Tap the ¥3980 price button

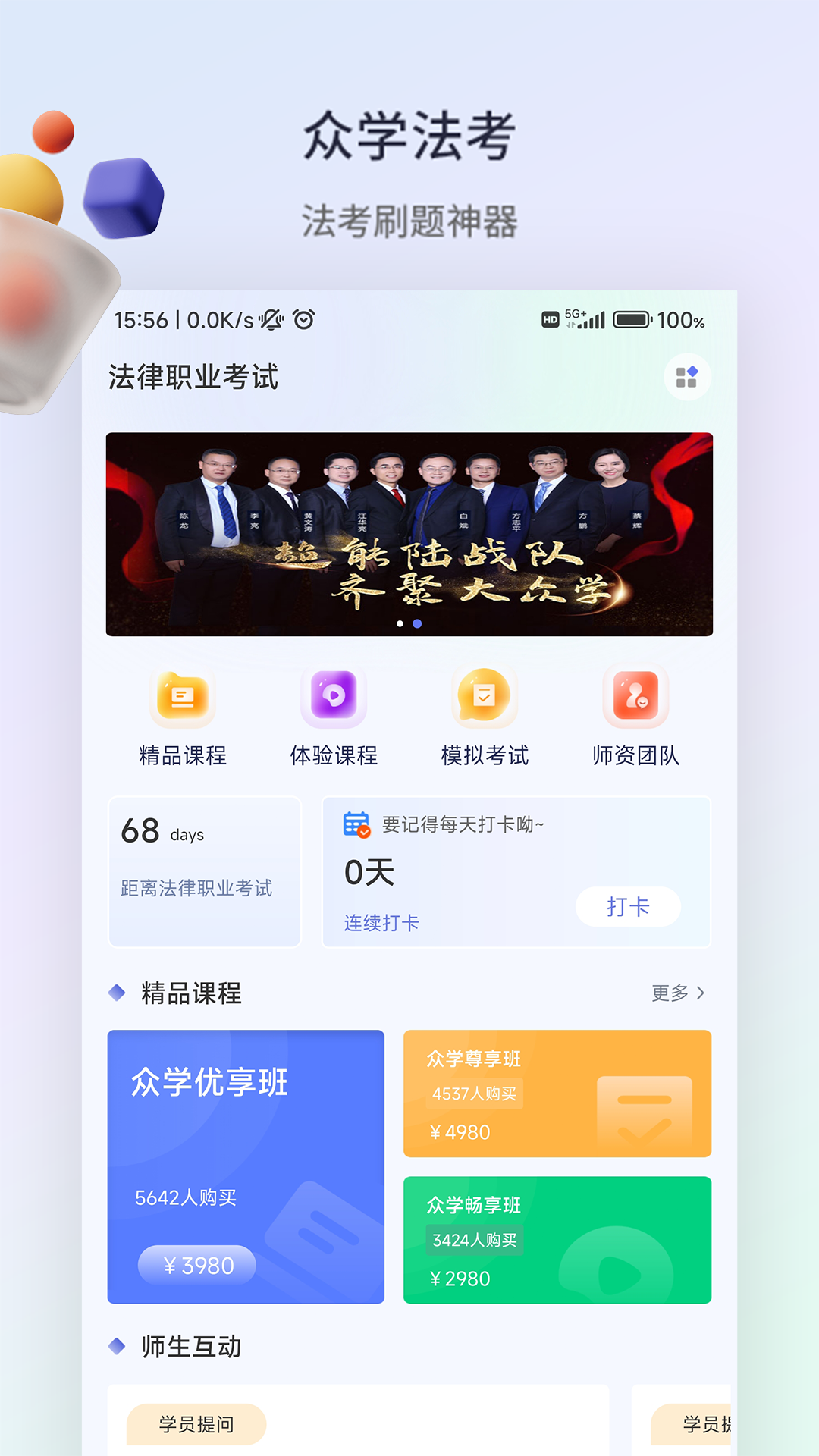(x=196, y=1265)
